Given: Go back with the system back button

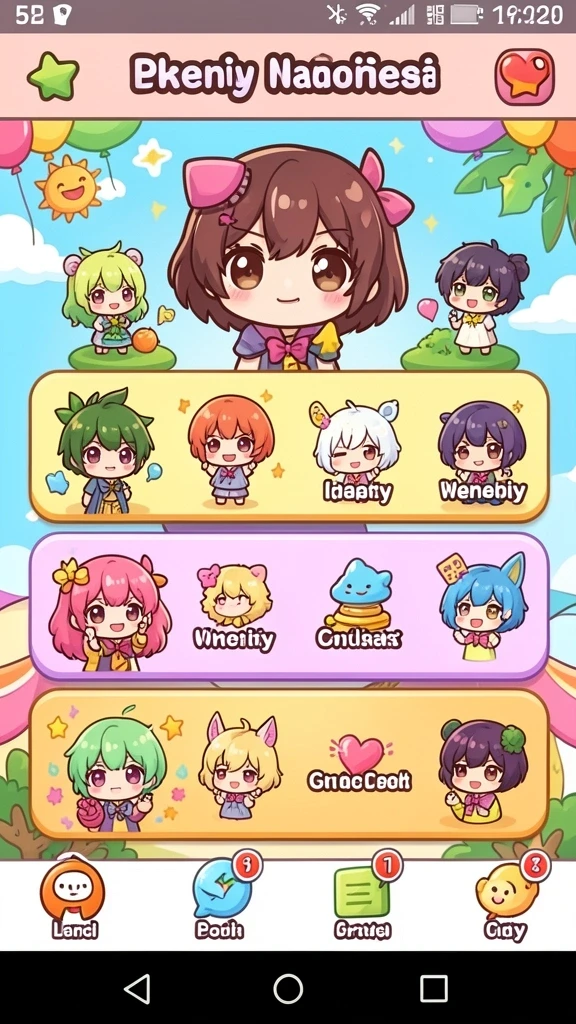Looking at the screenshot, I should coord(138,988).
